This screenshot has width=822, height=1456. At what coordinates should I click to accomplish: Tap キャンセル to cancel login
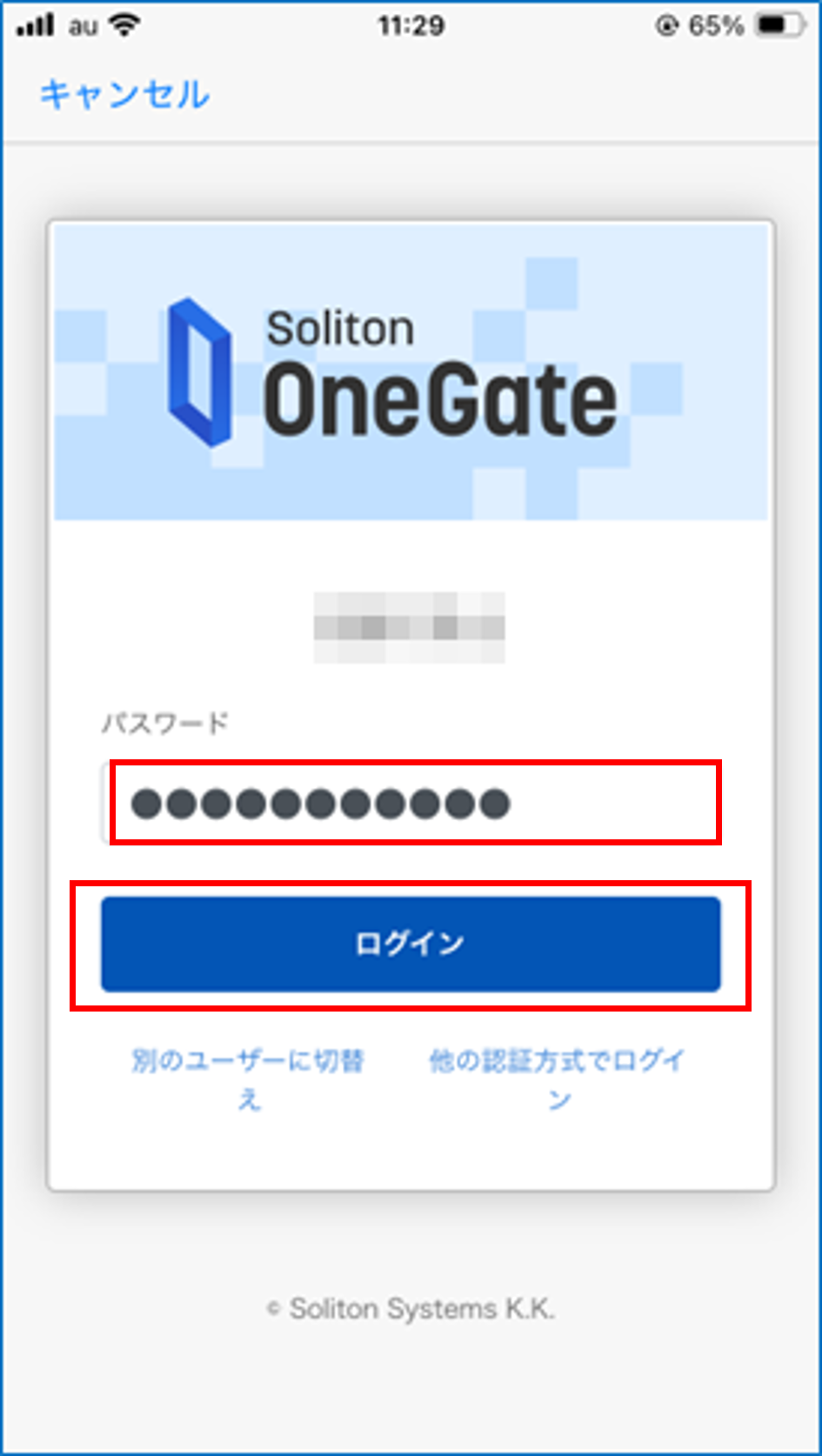click(124, 94)
